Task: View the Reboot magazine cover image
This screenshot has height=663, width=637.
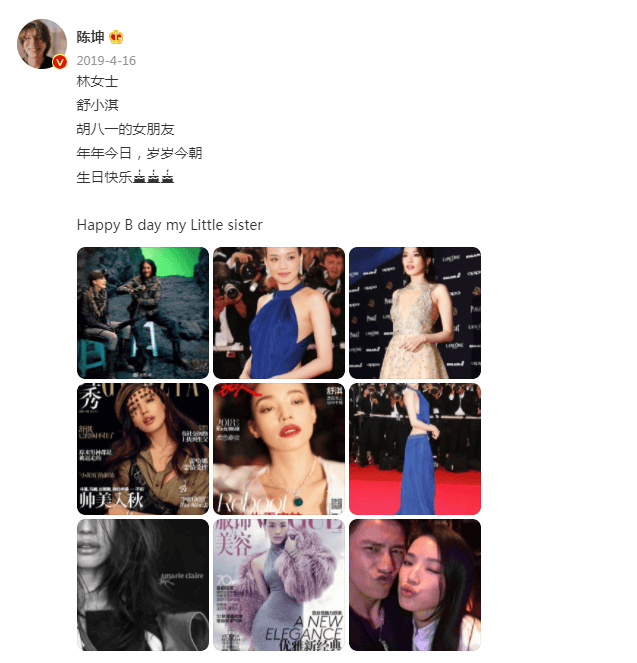Action: (x=279, y=448)
